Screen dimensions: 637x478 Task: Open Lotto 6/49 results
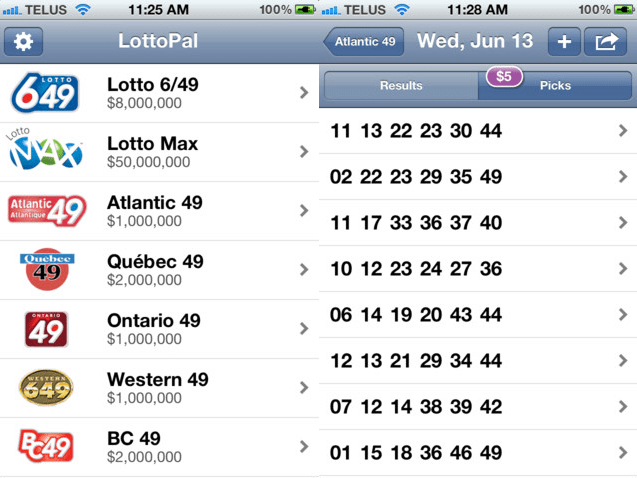[x=160, y=93]
